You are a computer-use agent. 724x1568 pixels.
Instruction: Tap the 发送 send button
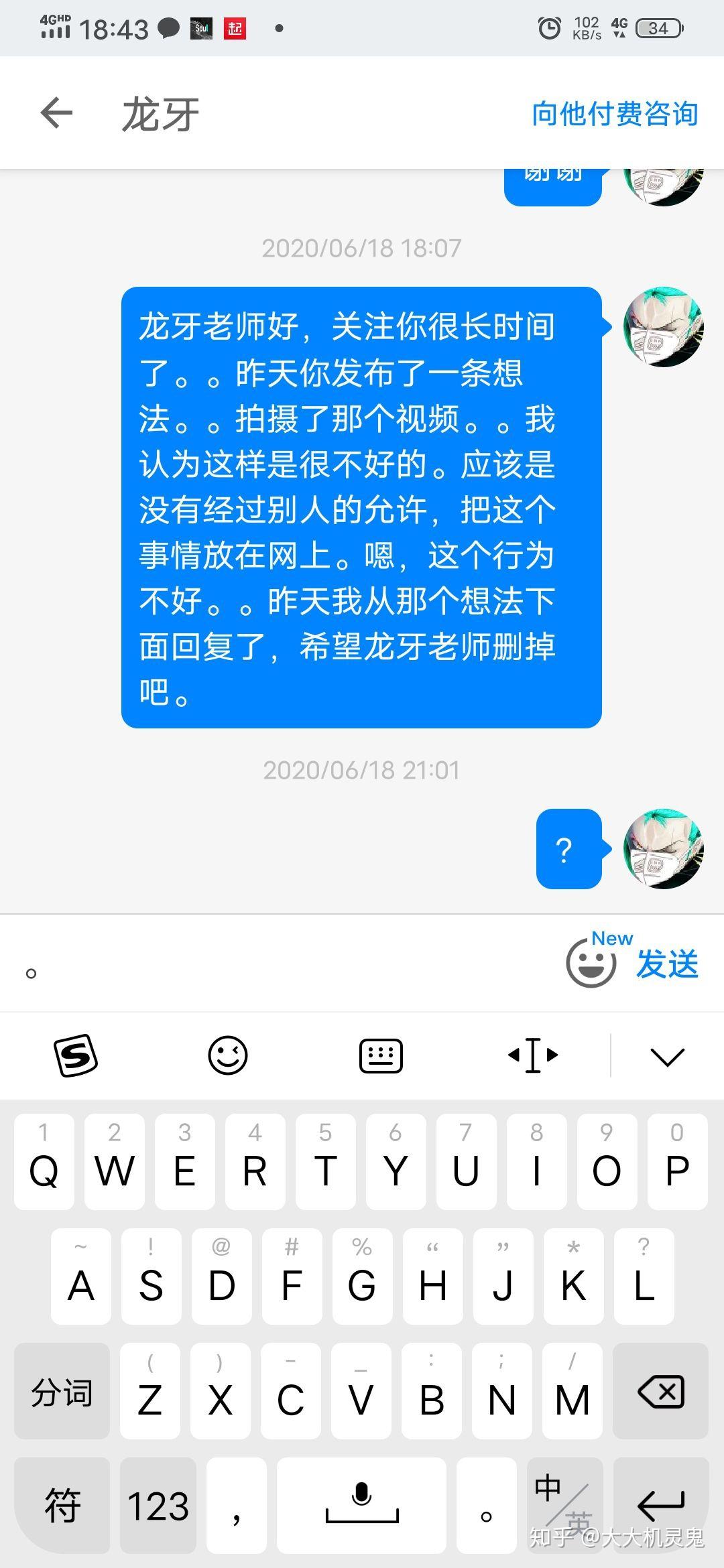point(667,964)
